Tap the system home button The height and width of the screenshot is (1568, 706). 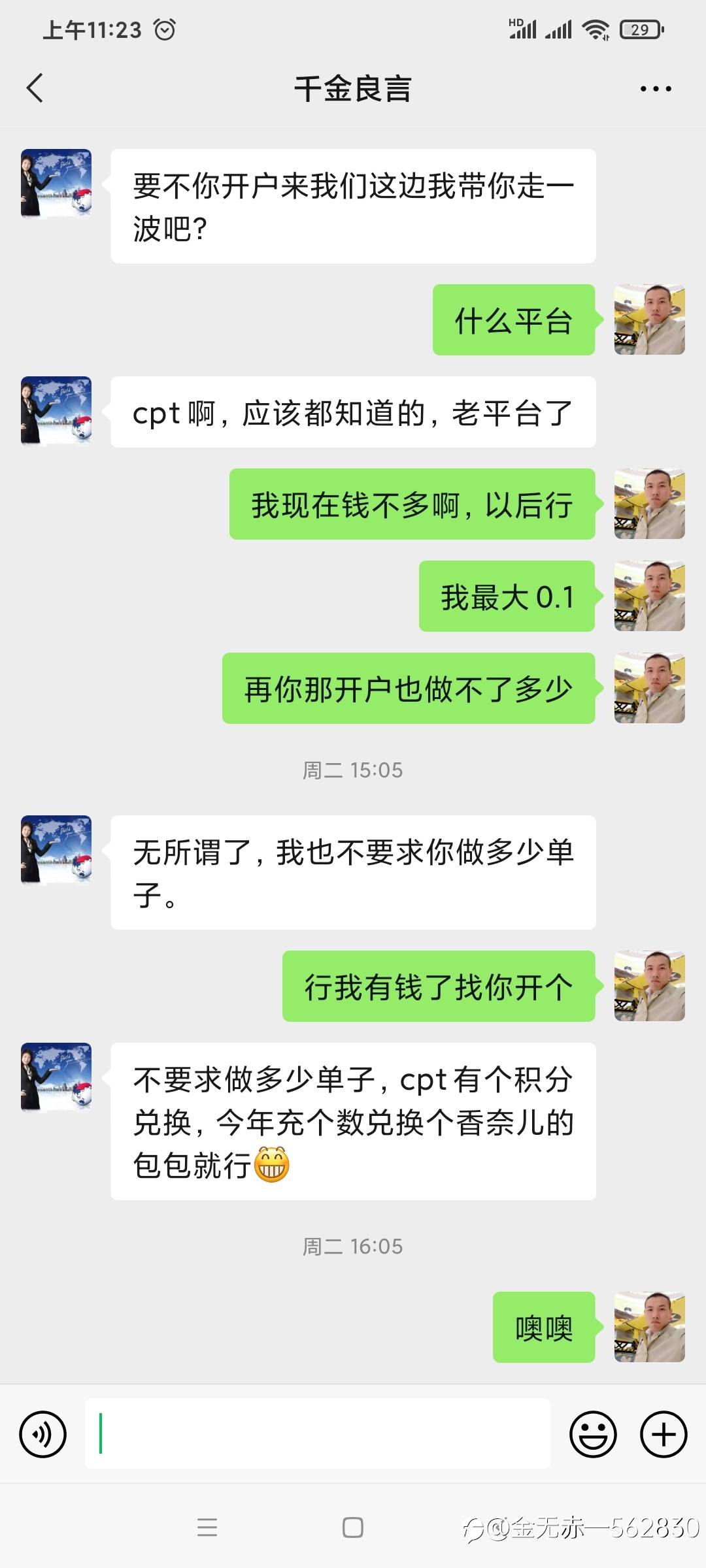353,1527
